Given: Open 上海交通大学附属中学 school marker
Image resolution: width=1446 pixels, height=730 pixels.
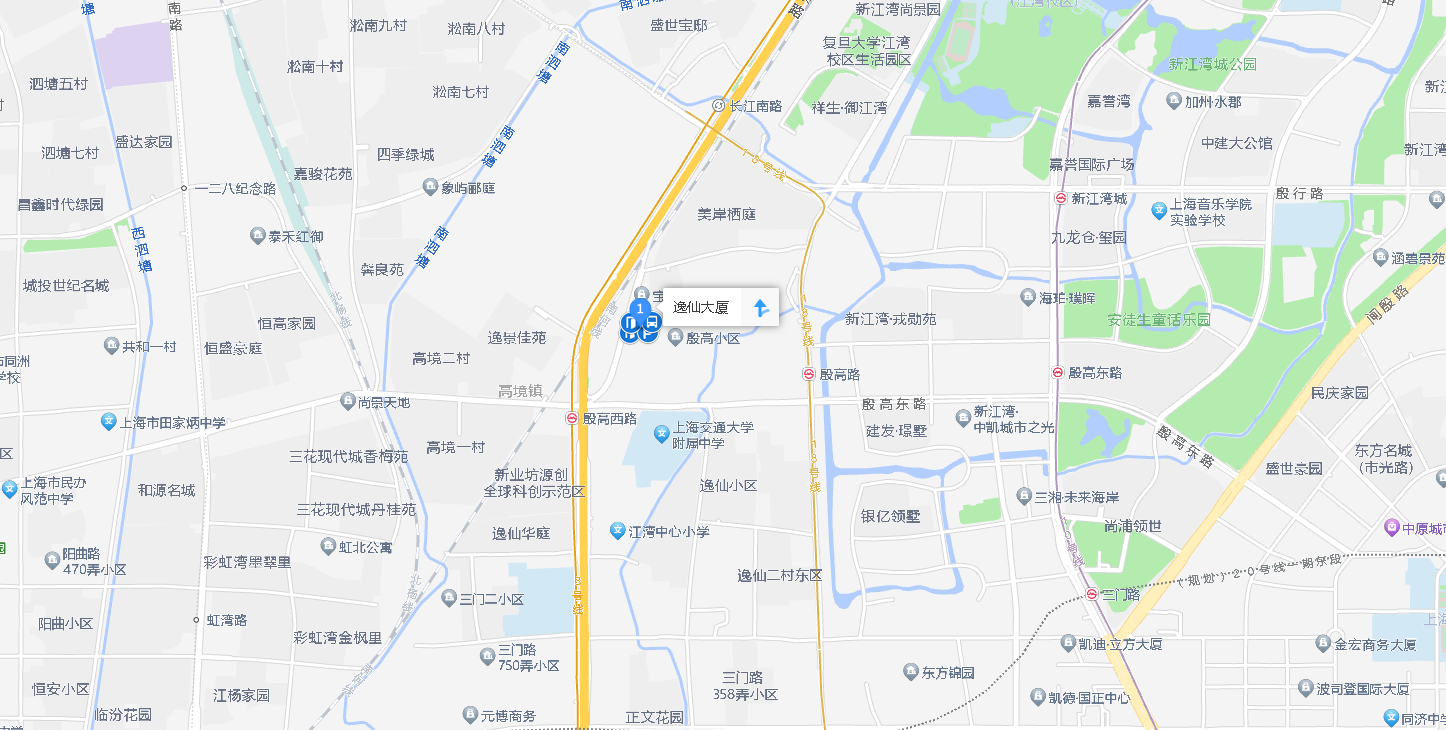Looking at the screenshot, I should tap(661, 434).
